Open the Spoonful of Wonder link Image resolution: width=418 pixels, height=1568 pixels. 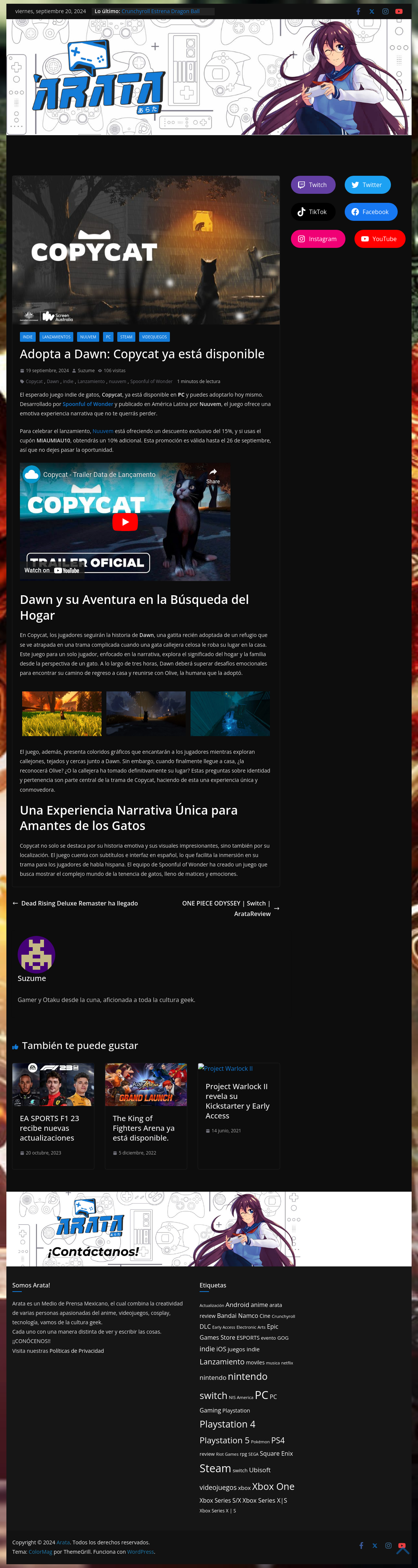pyautogui.click(x=88, y=404)
